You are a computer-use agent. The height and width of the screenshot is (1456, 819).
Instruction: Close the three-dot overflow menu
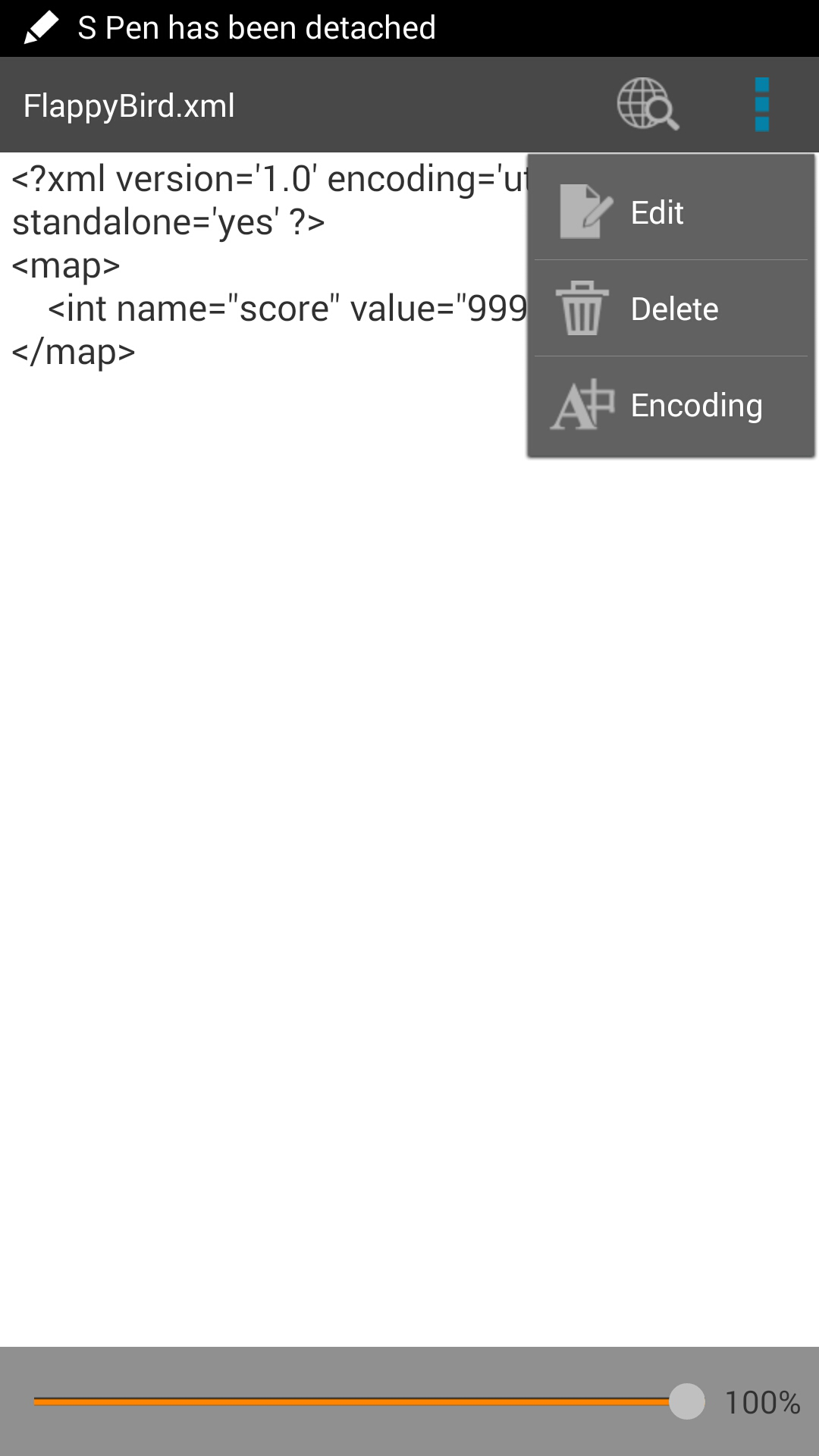761,105
